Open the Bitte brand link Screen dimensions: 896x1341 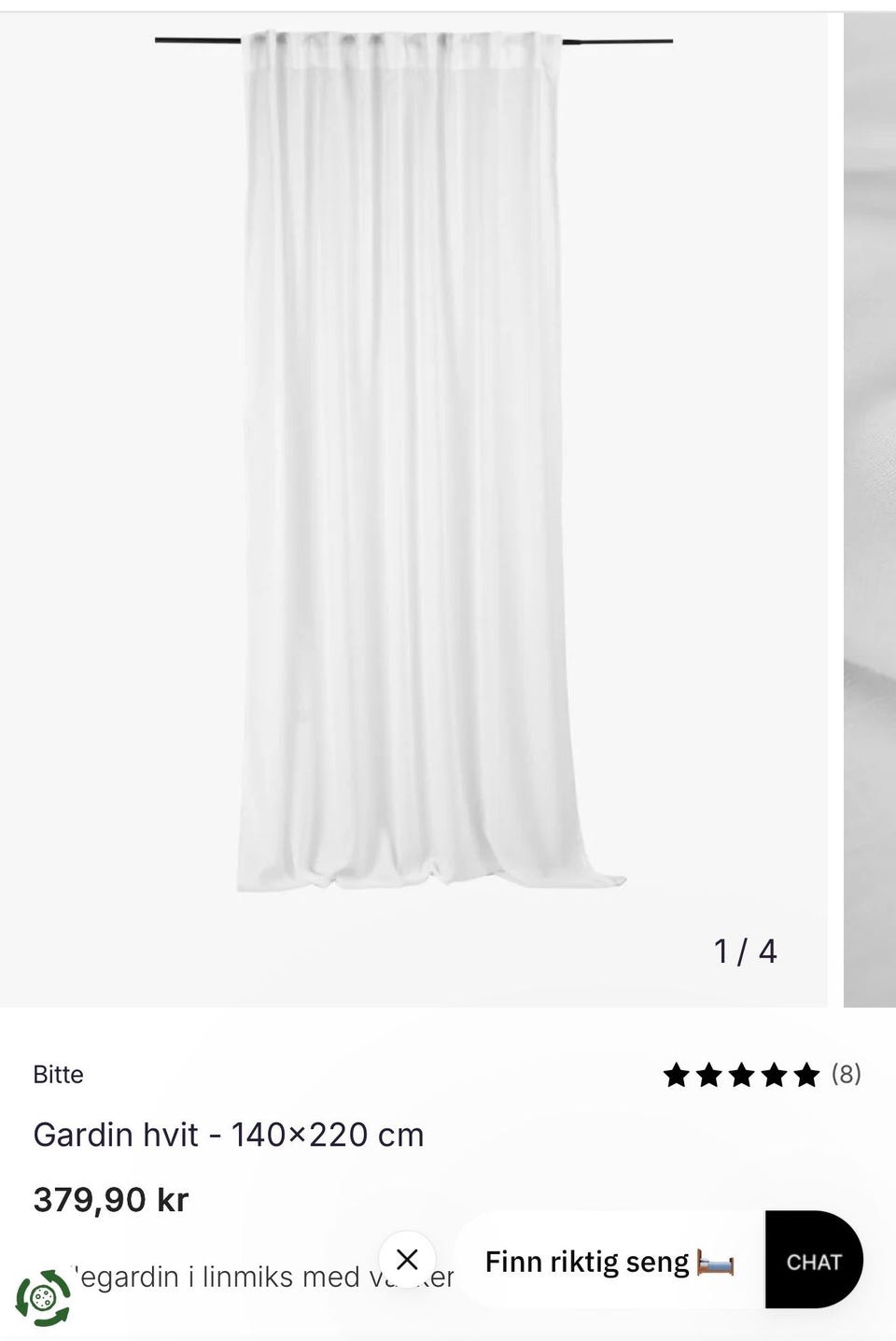(x=58, y=1075)
